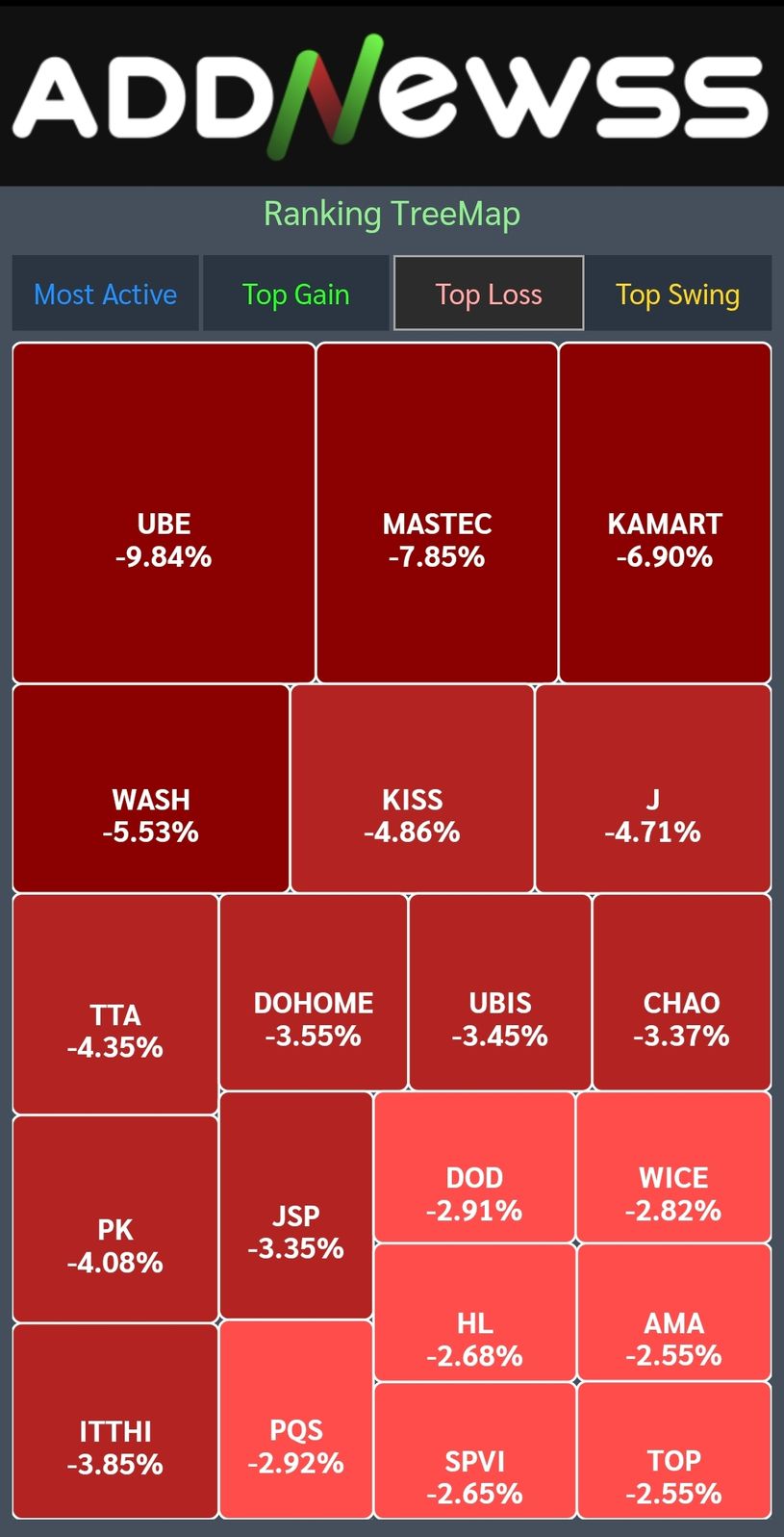Switch to the Most Active tab
Viewport: 784px width, 1537px height.
105,294
